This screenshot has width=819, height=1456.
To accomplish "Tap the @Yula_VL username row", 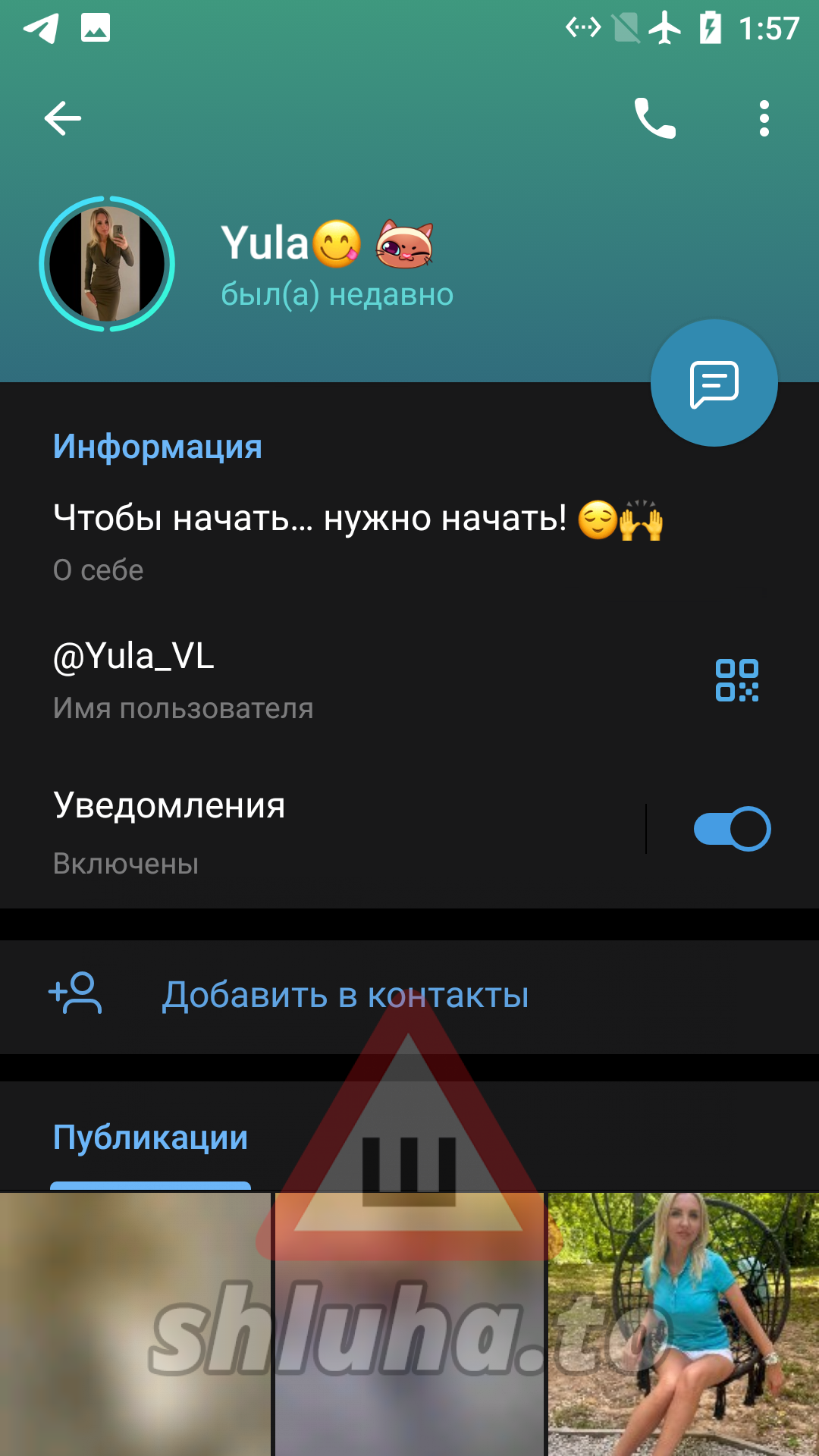I will (303, 679).
